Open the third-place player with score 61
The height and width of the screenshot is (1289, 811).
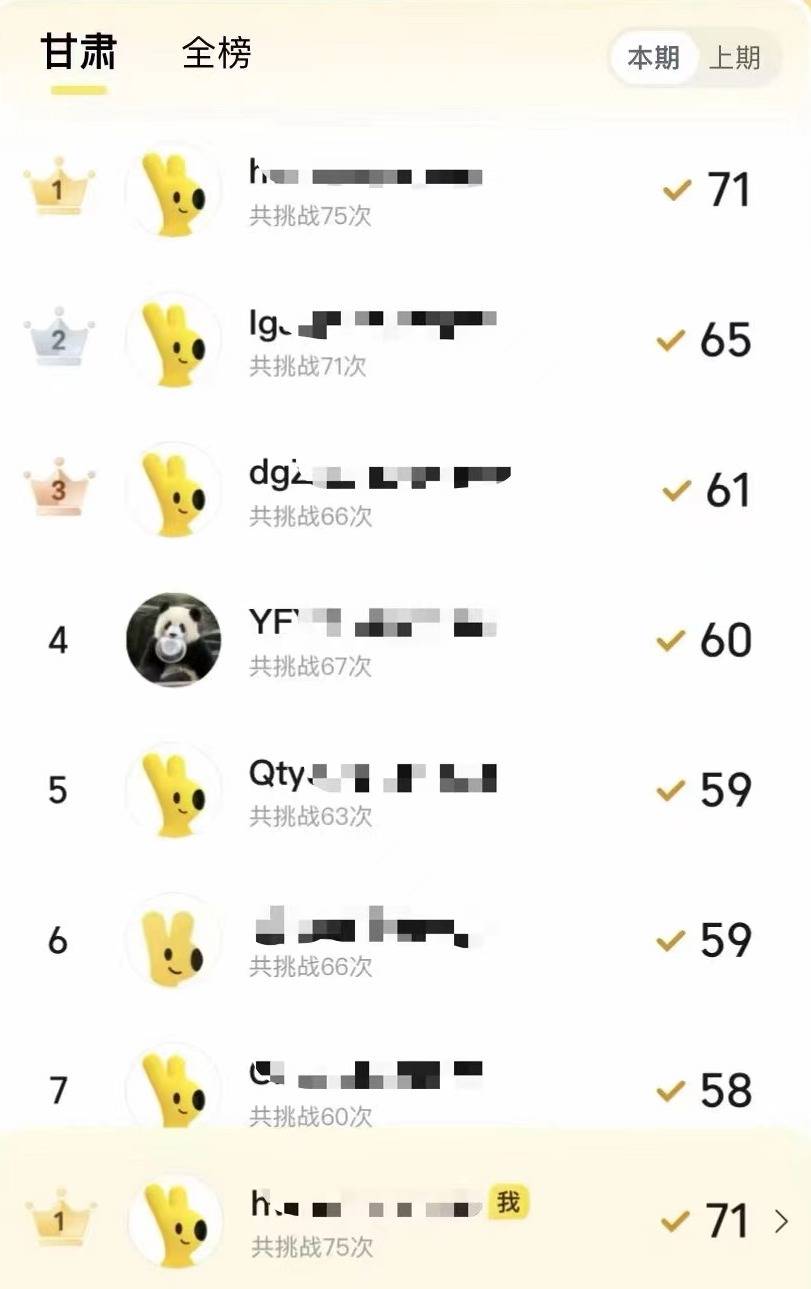click(400, 490)
